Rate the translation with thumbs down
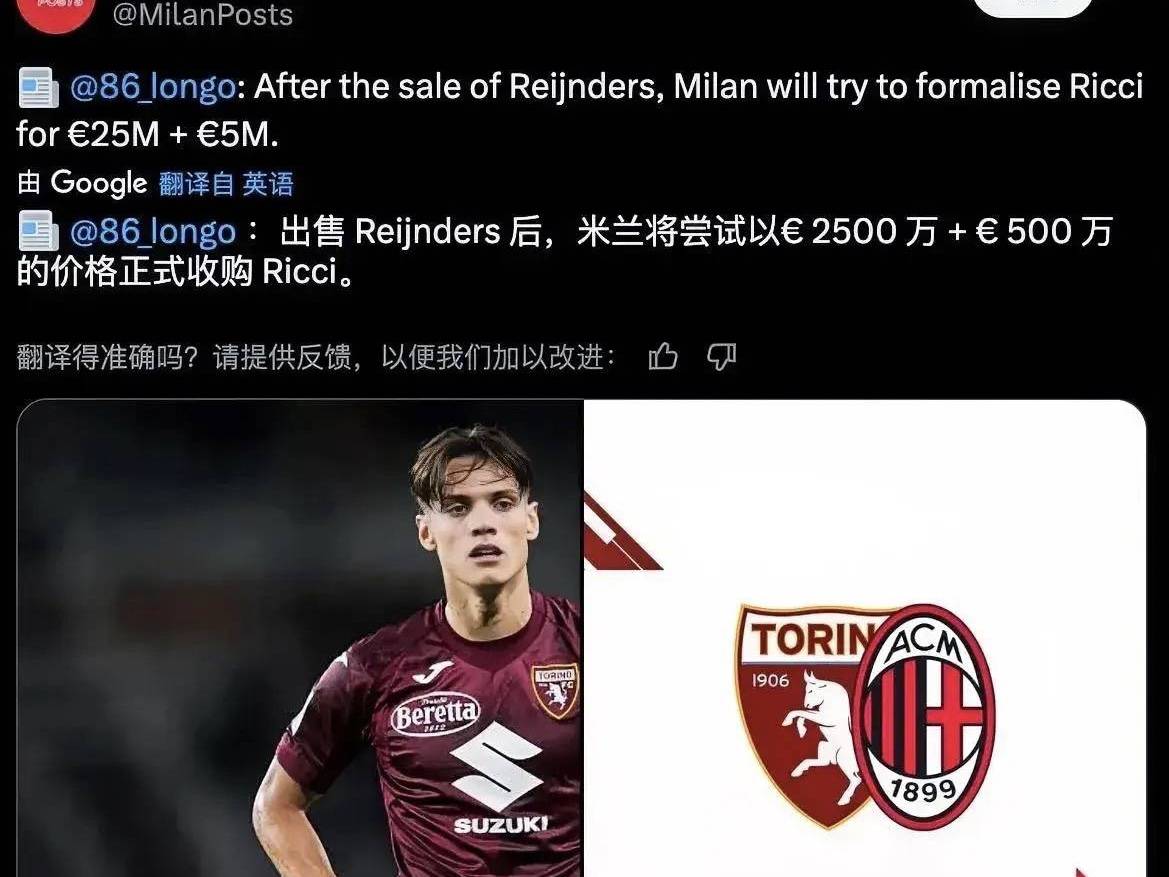The height and width of the screenshot is (877, 1169). point(721,357)
